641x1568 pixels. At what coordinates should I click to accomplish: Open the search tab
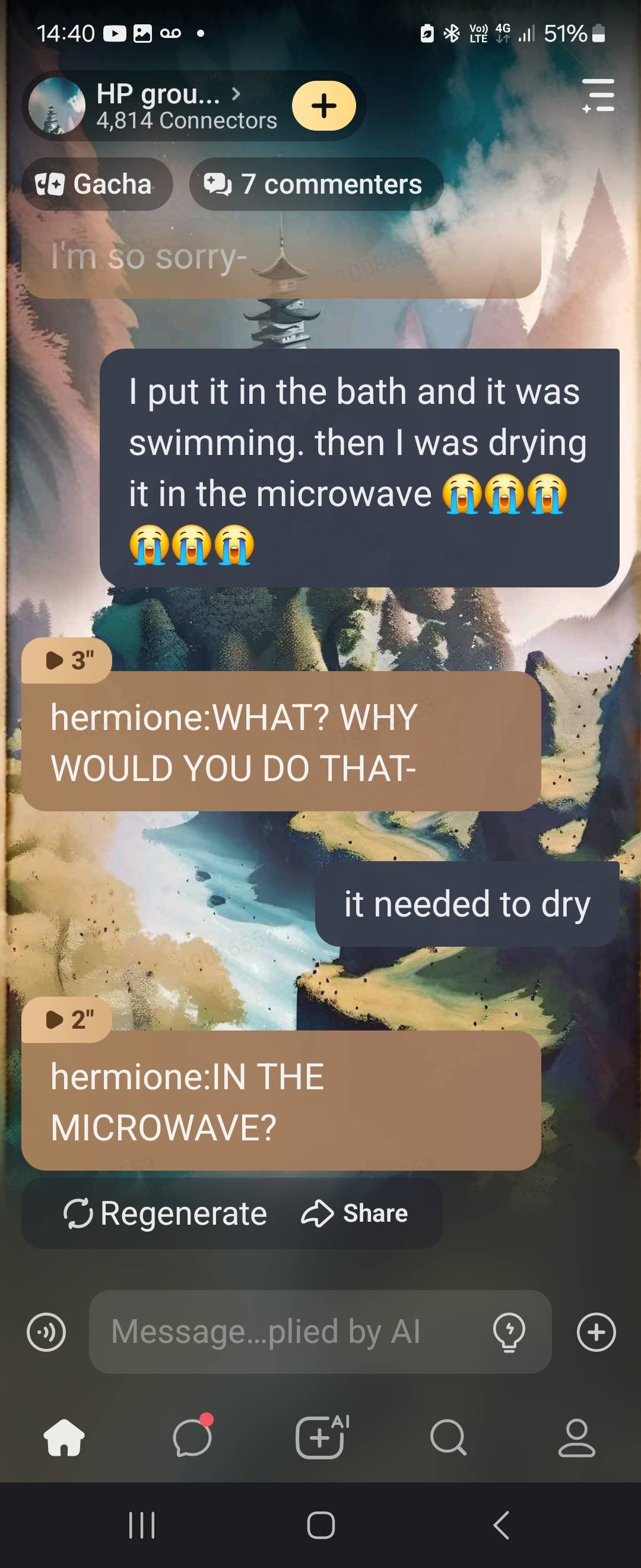(x=448, y=1438)
